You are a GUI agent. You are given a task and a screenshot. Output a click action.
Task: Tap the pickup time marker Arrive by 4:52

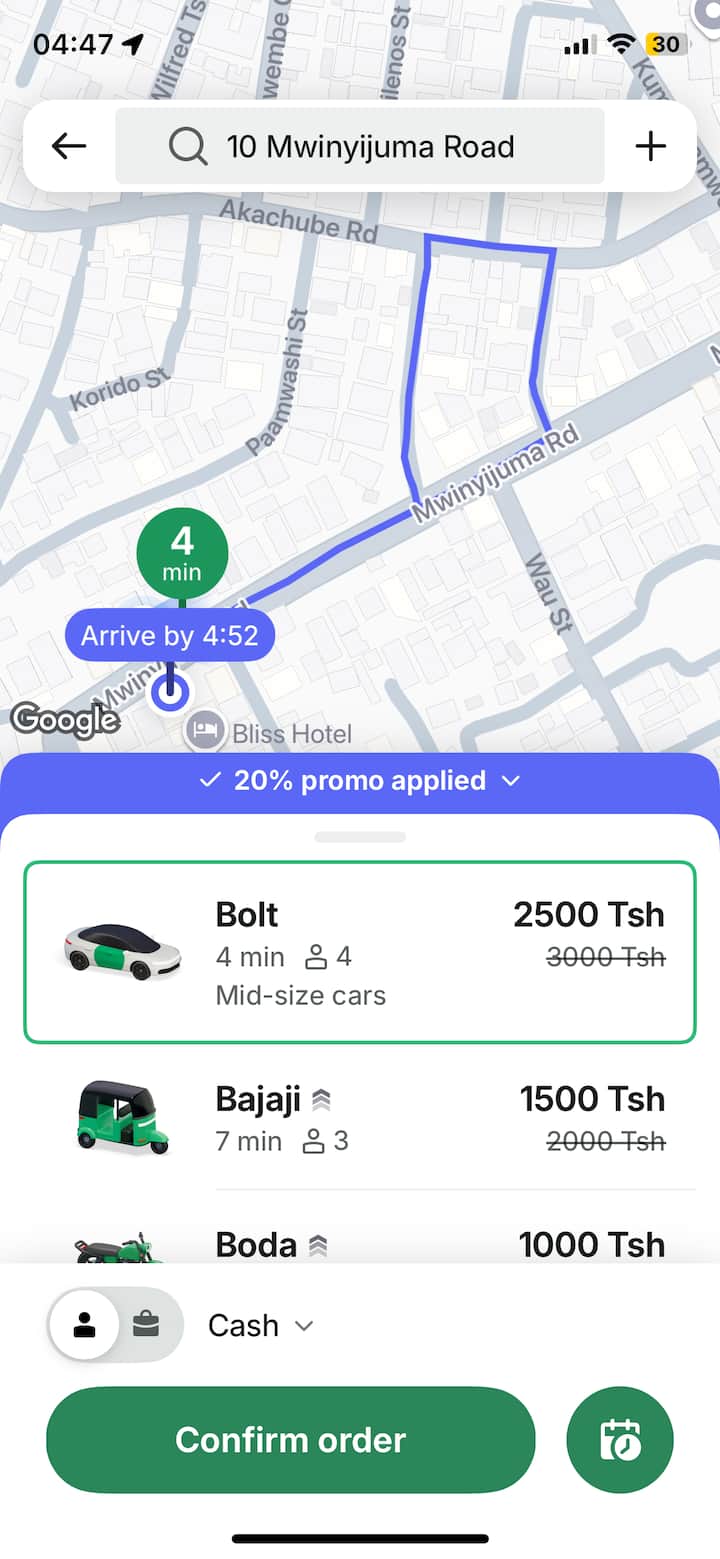pyautogui.click(x=170, y=636)
